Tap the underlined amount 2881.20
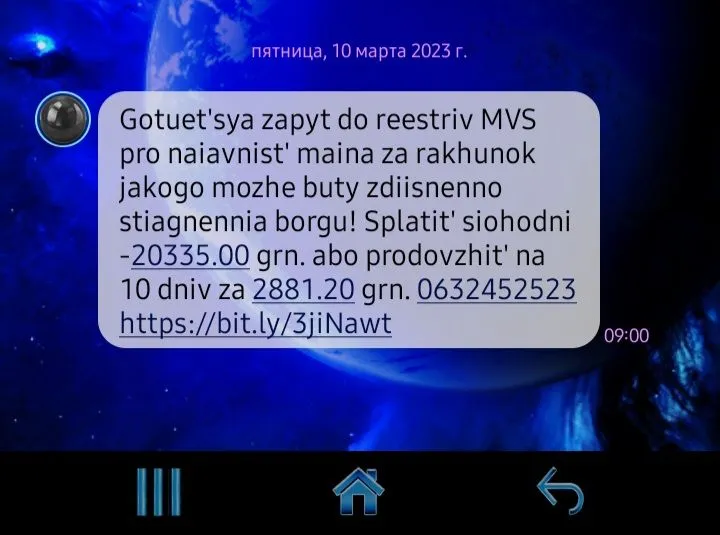Screen dimensions: 720x535 click(304, 289)
